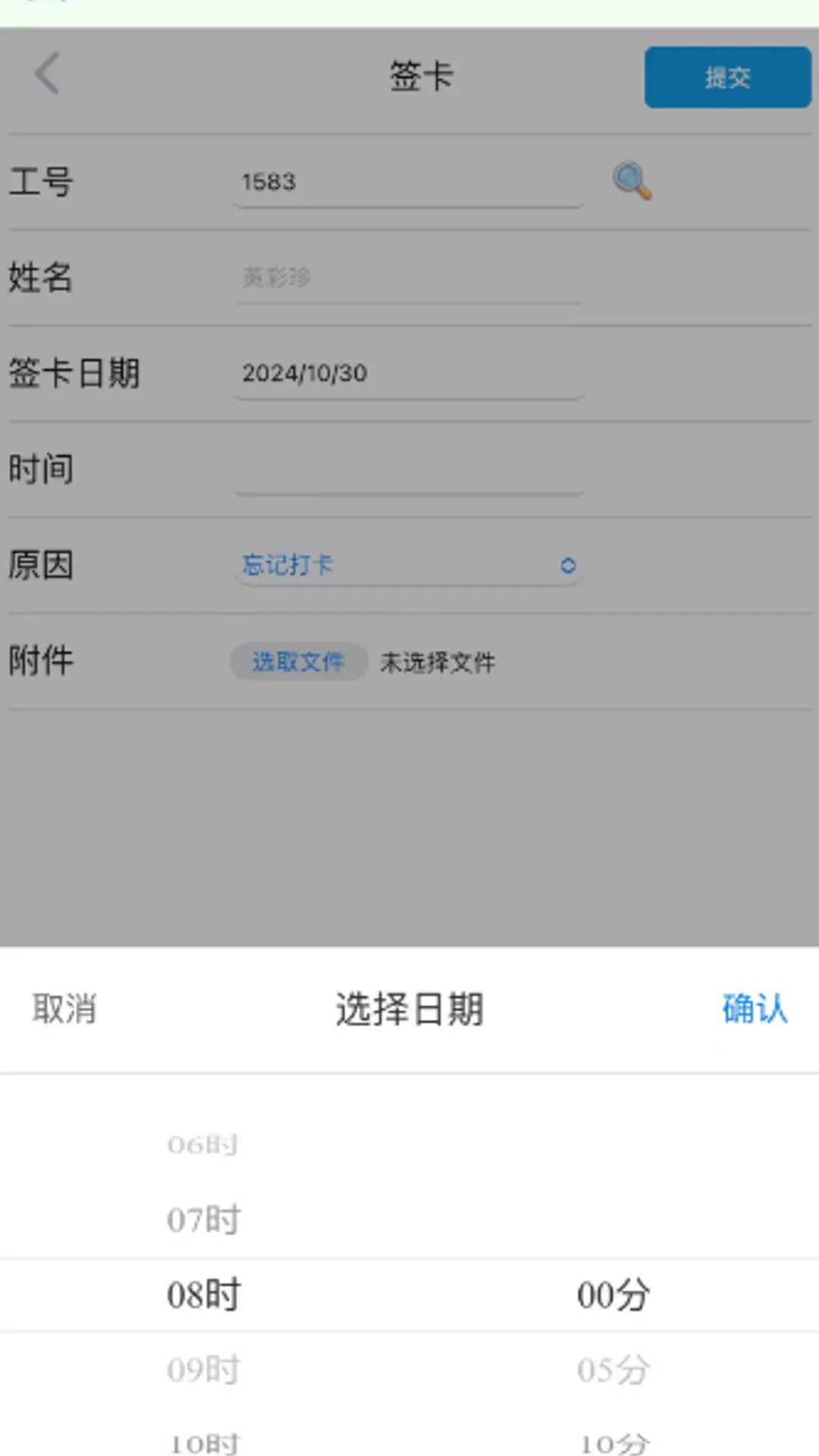Tap the magnifier icon to search employee

click(630, 181)
